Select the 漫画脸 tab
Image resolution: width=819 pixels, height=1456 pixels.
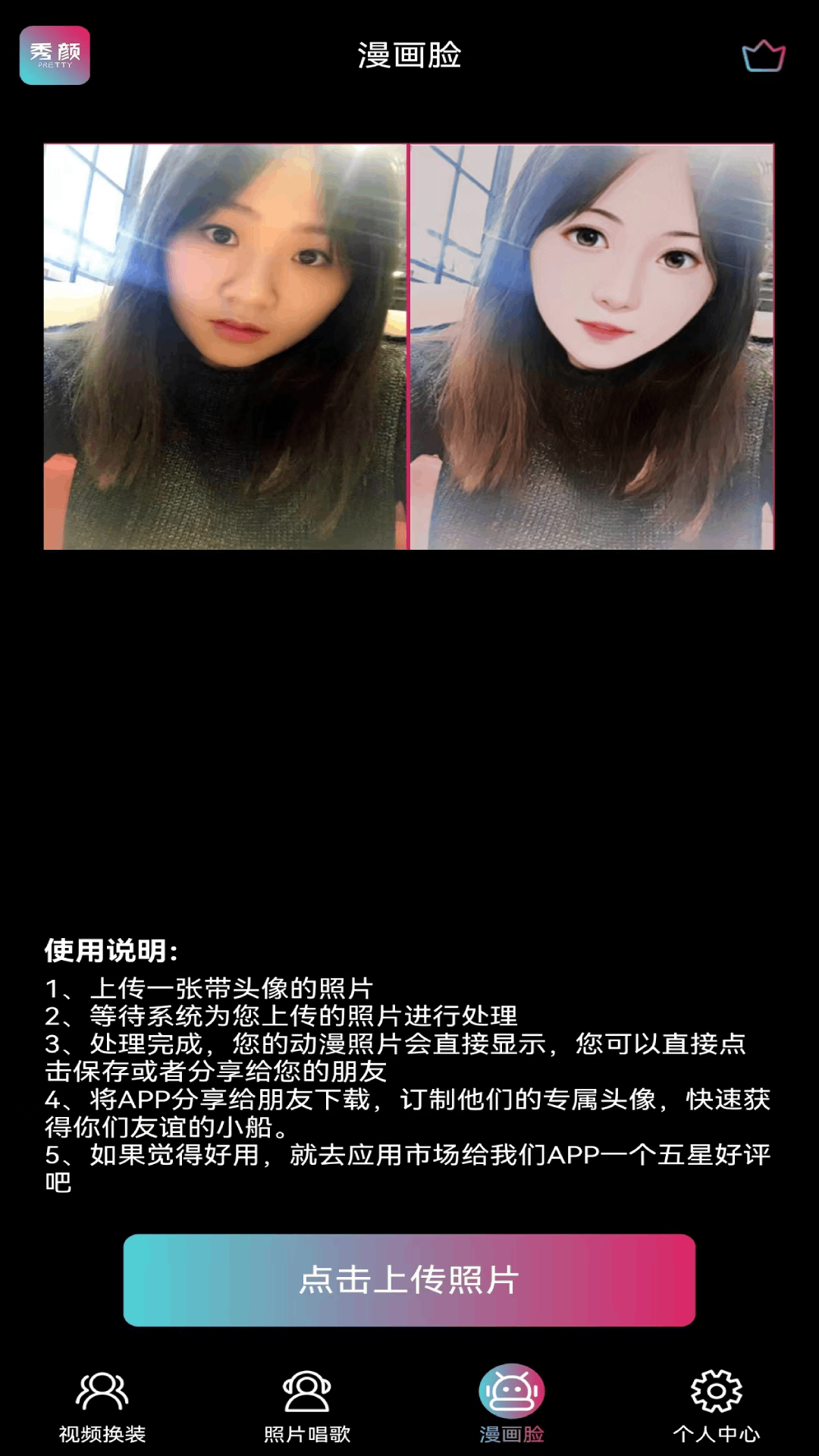[512, 1405]
